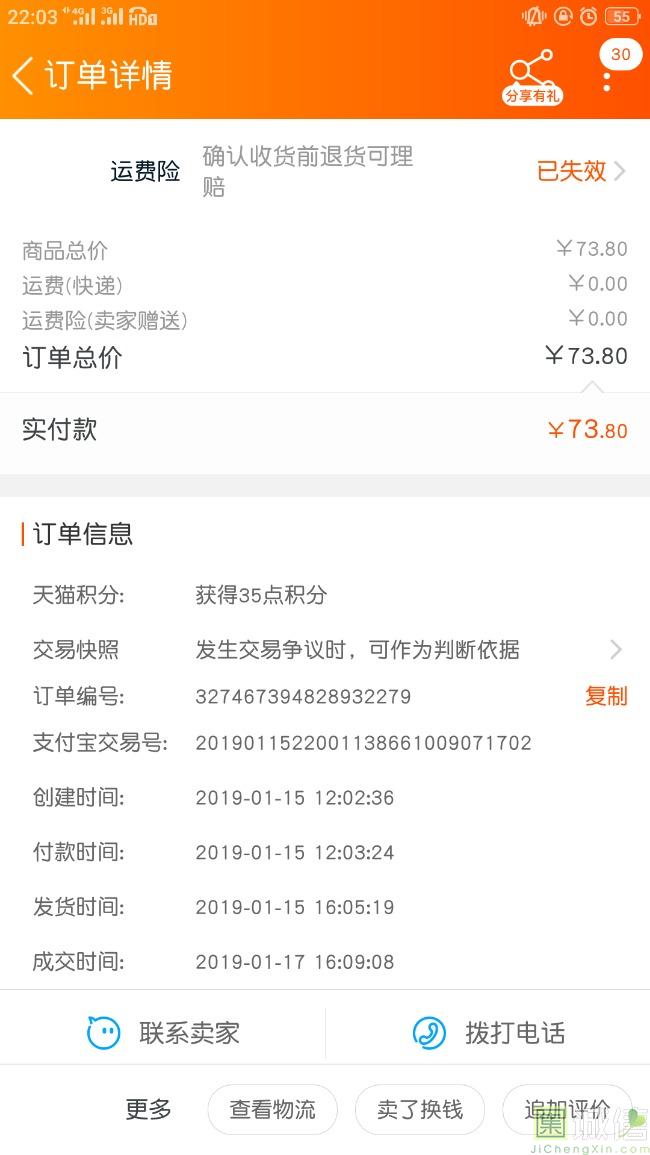
Task: Tap 拨打电话 to call seller
Action: pos(488,1033)
